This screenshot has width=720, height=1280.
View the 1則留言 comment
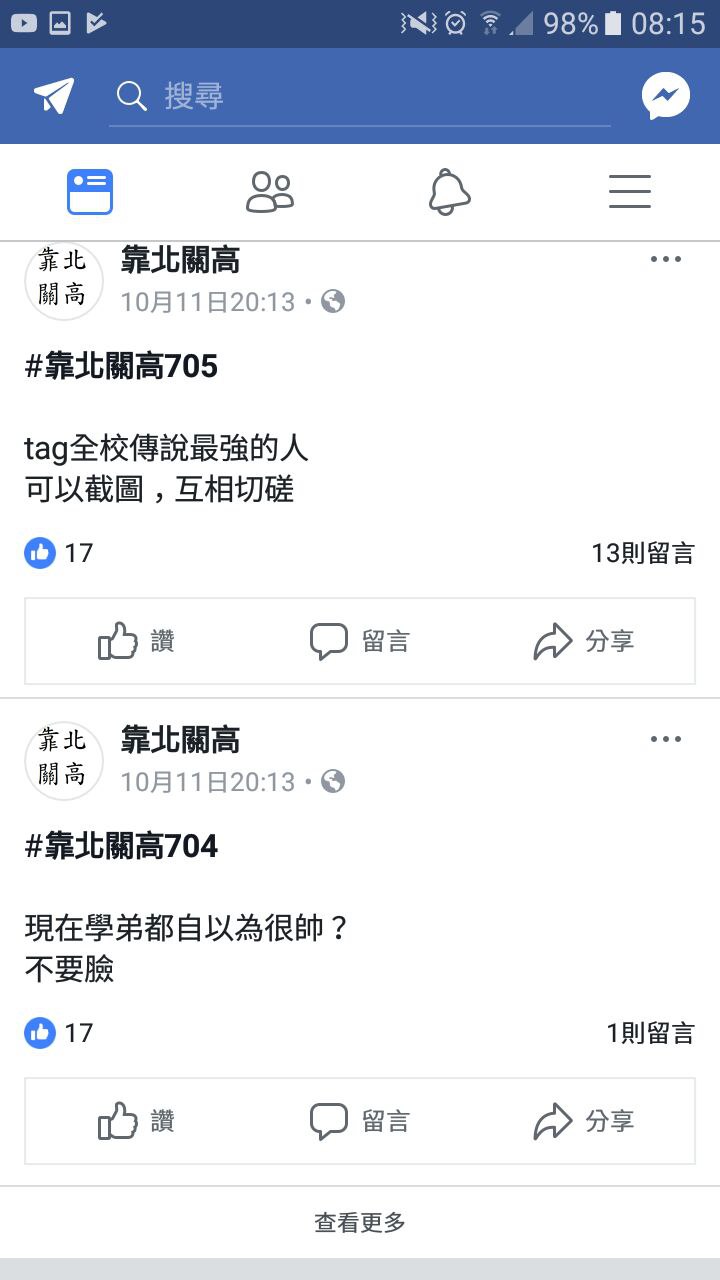coord(650,1033)
